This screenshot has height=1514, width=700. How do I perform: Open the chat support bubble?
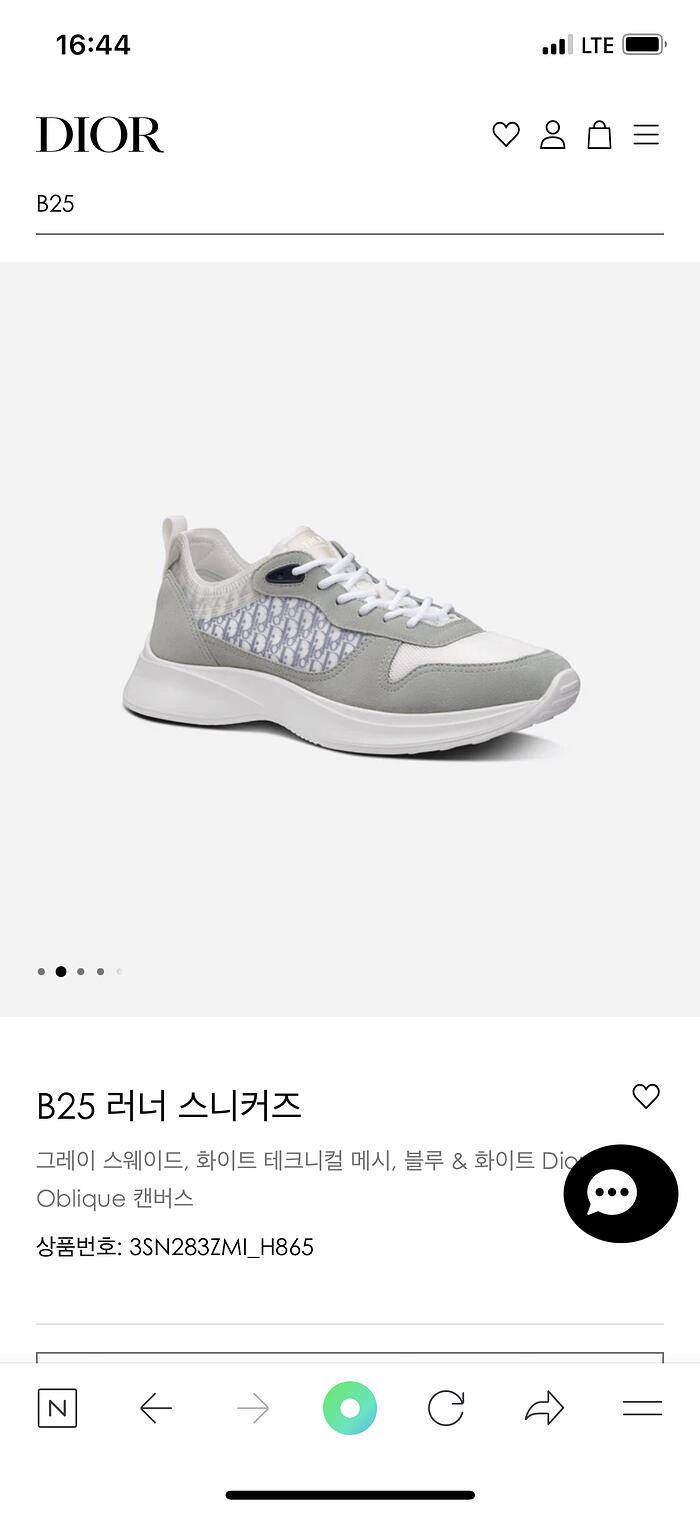tap(620, 1193)
